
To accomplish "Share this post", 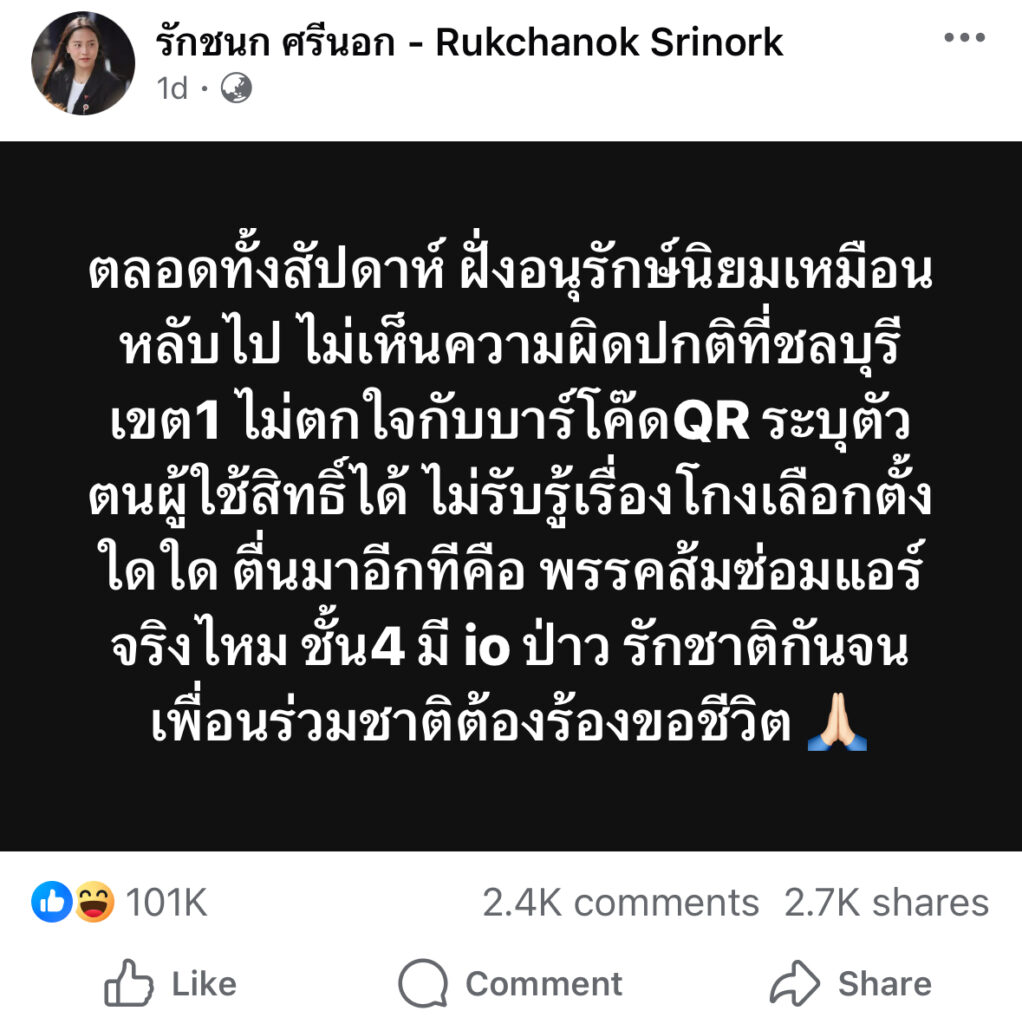I will (x=850, y=984).
